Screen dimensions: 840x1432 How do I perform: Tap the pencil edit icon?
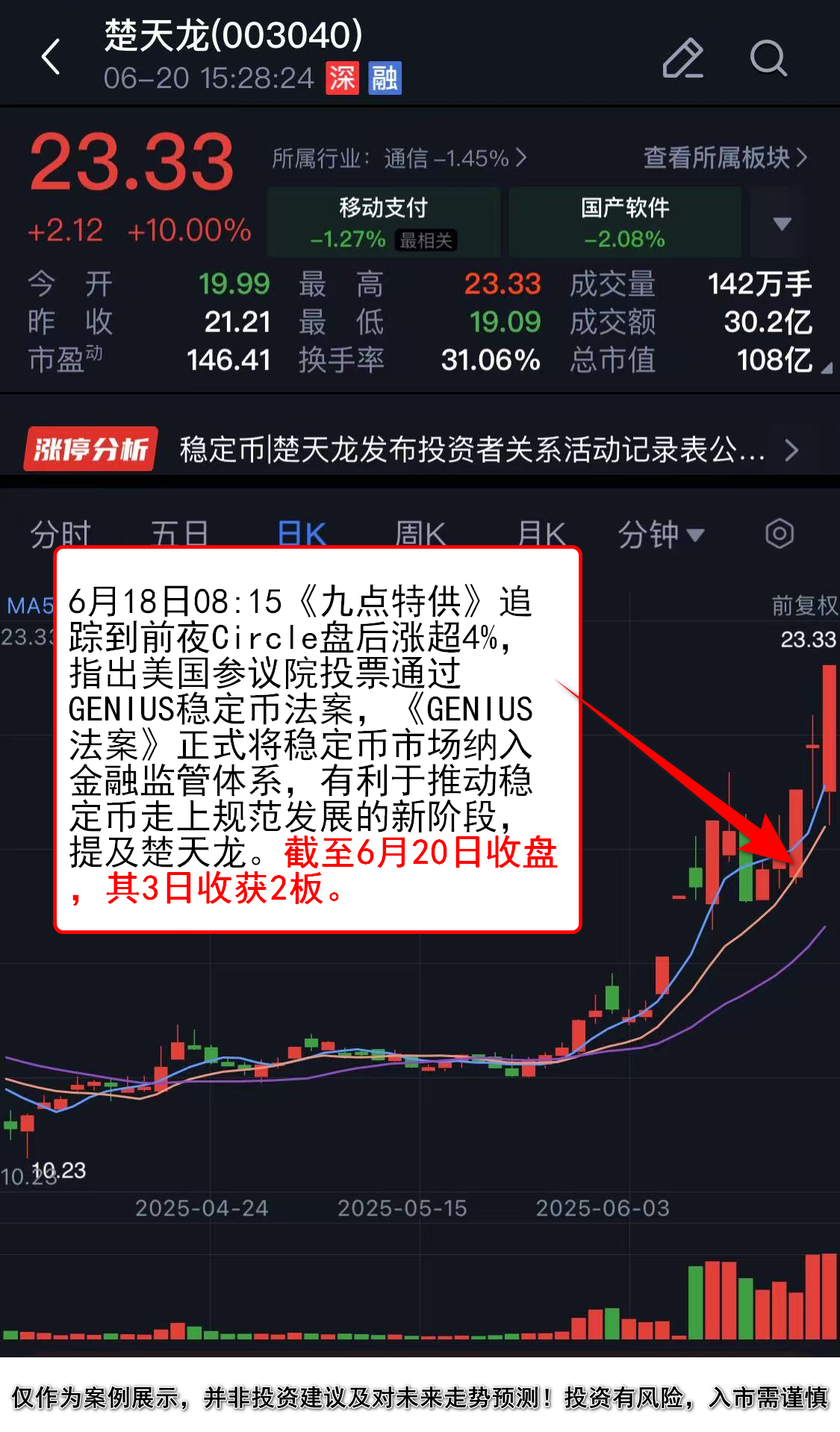(682, 58)
